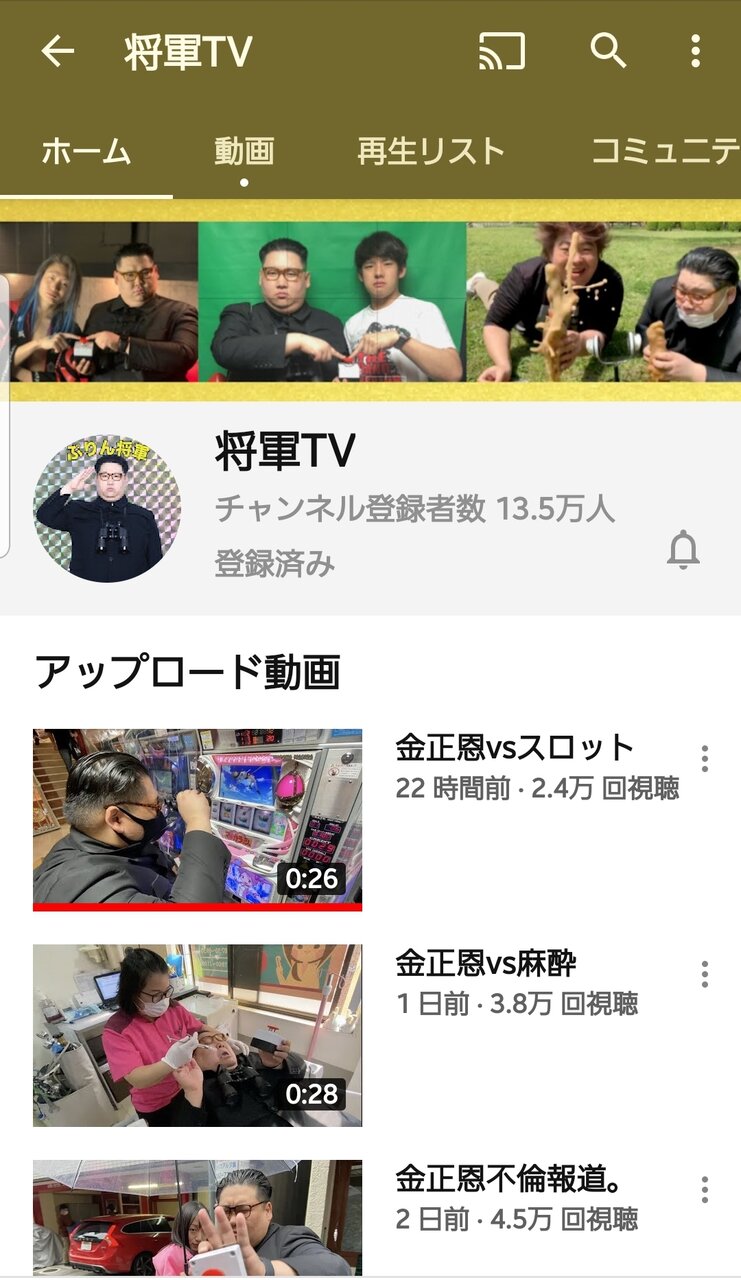Viewport: 741px width, 1280px height.
Task: Tap 登録済み to manage subscription
Action: [x=275, y=564]
